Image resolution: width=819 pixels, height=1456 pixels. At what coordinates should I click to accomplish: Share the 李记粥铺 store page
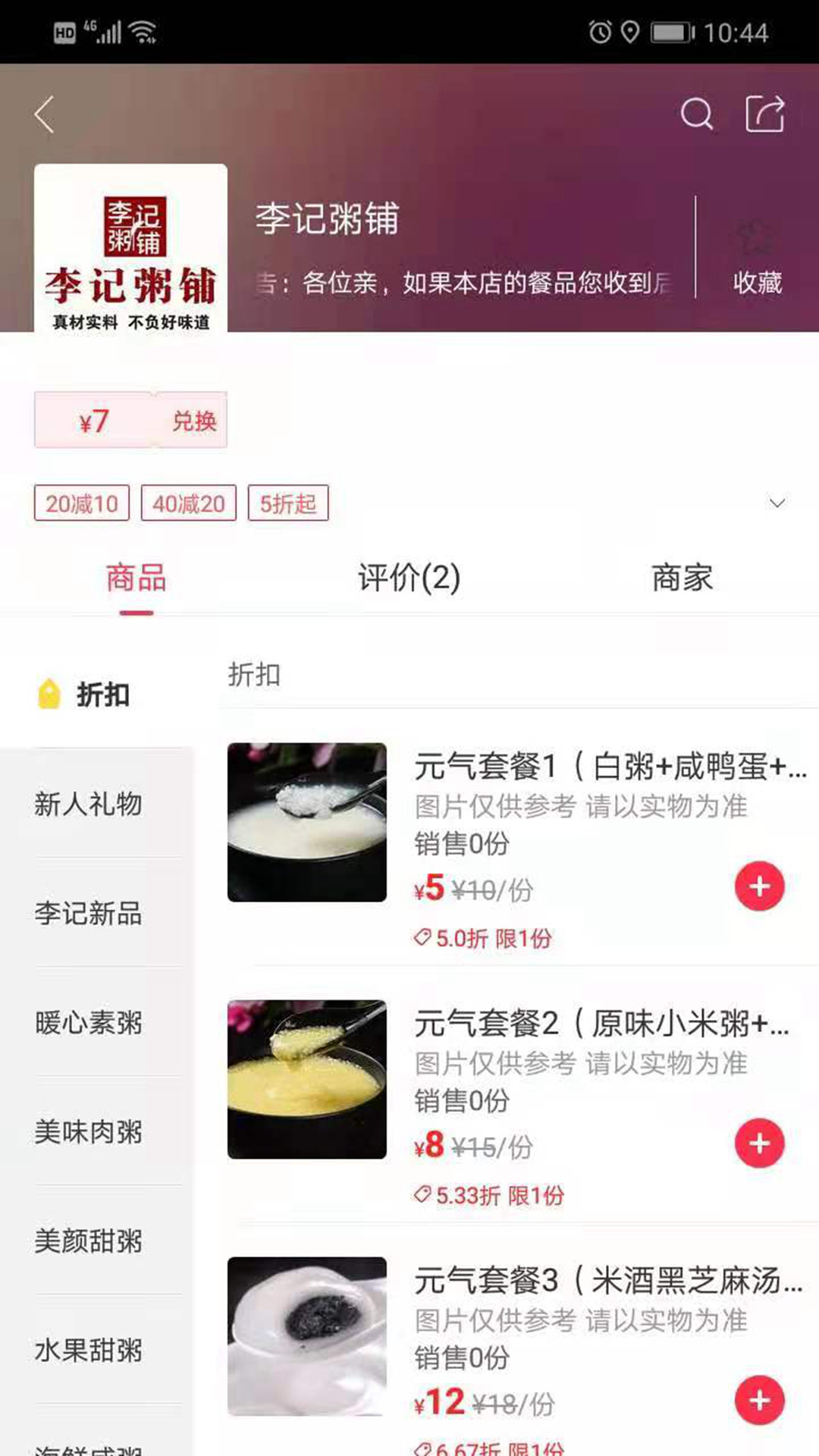(x=764, y=115)
